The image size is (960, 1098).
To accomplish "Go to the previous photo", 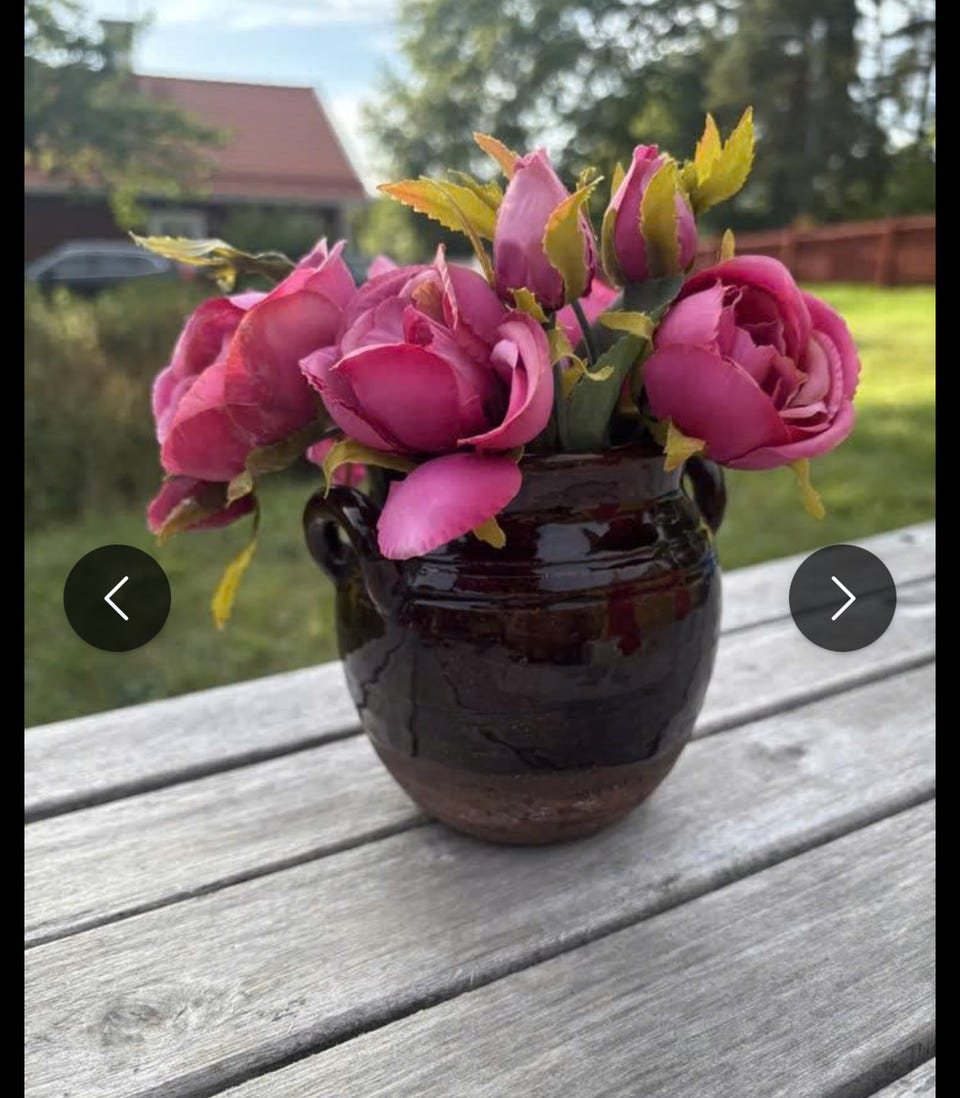I will (117, 598).
